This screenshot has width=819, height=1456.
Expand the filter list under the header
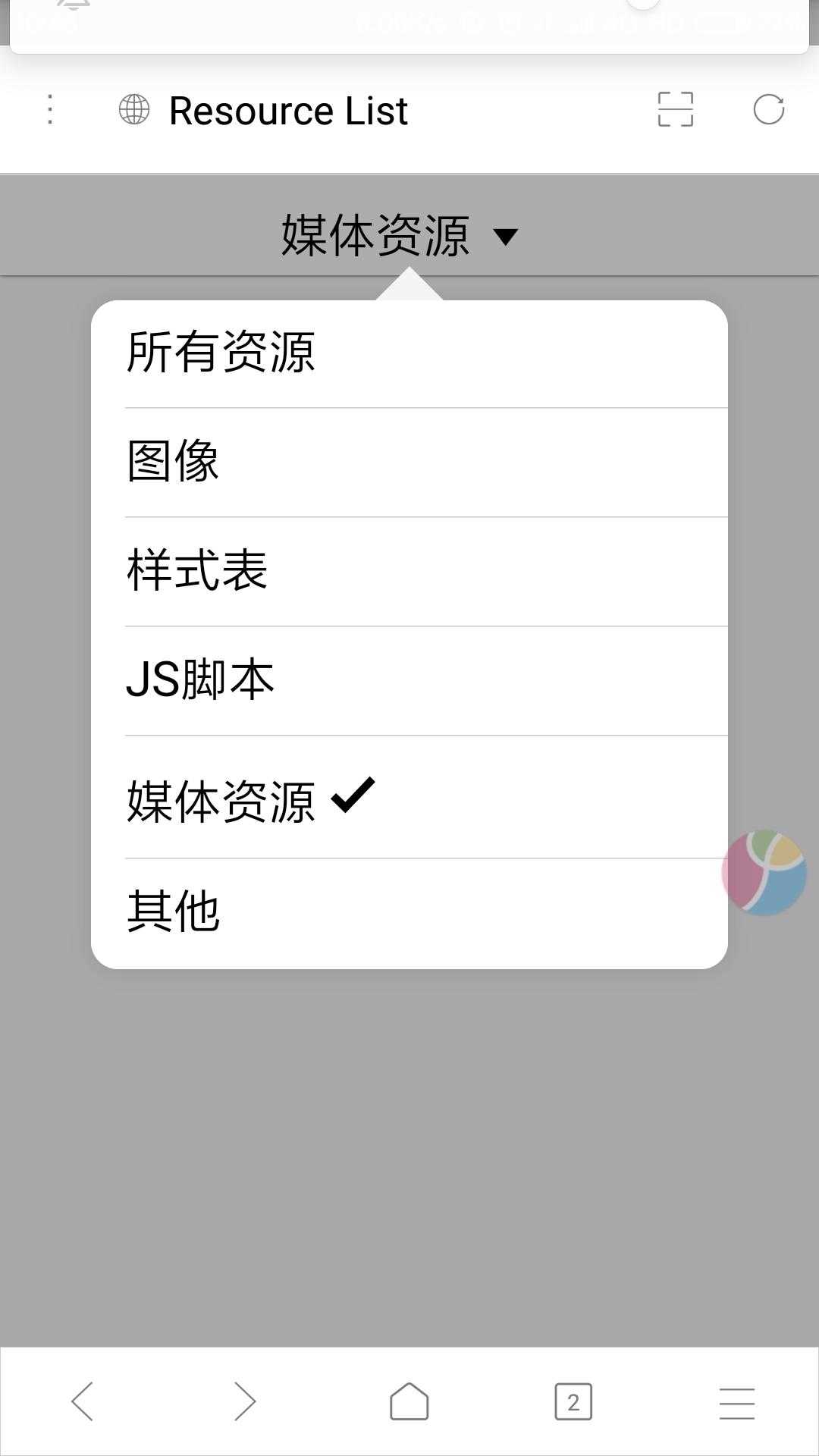[x=394, y=235]
